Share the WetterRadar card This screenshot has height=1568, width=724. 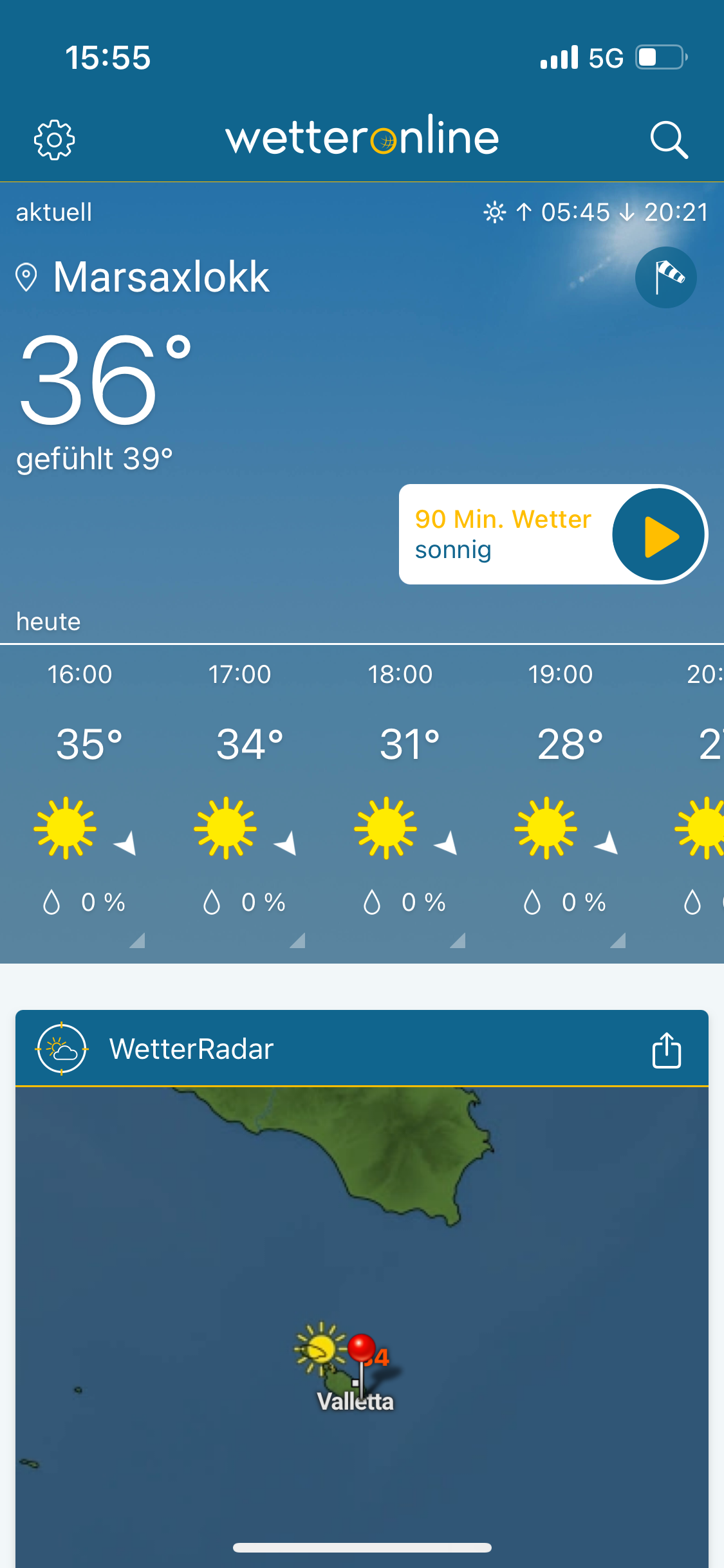pos(666,1050)
